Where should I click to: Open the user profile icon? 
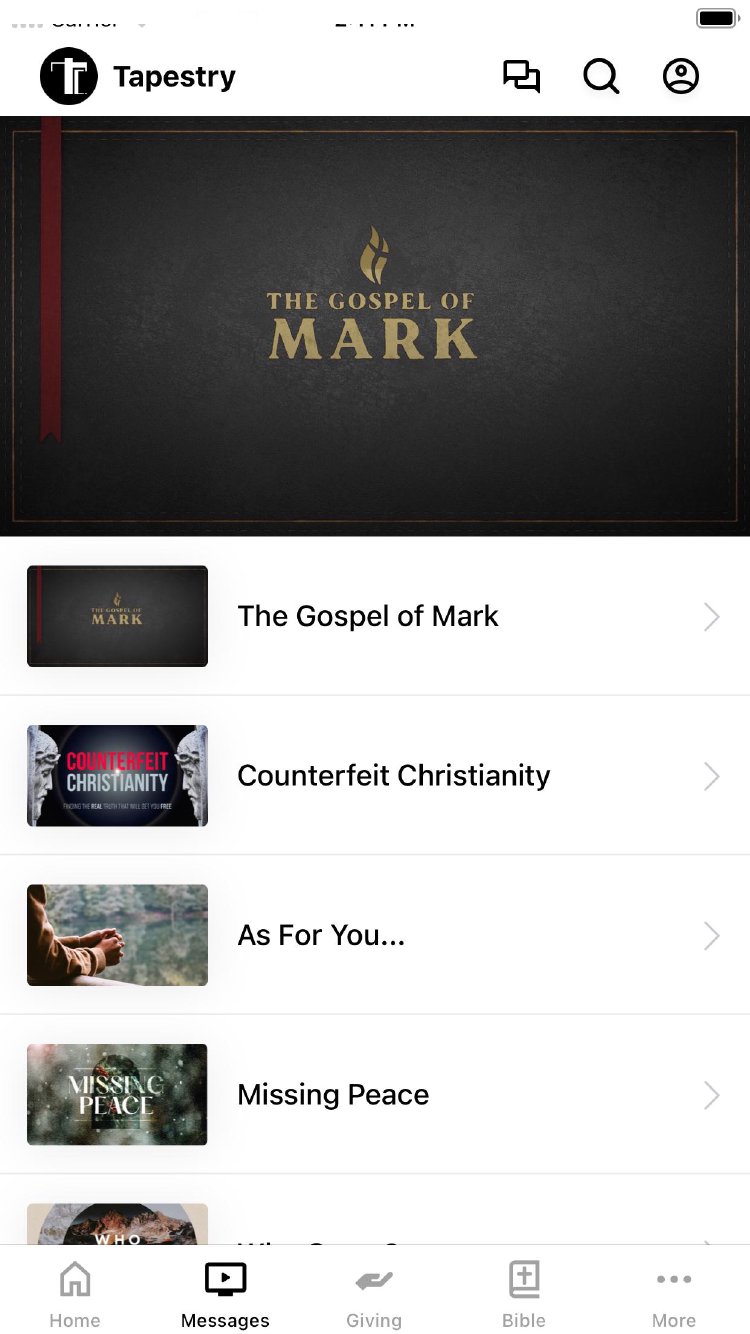tap(681, 77)
